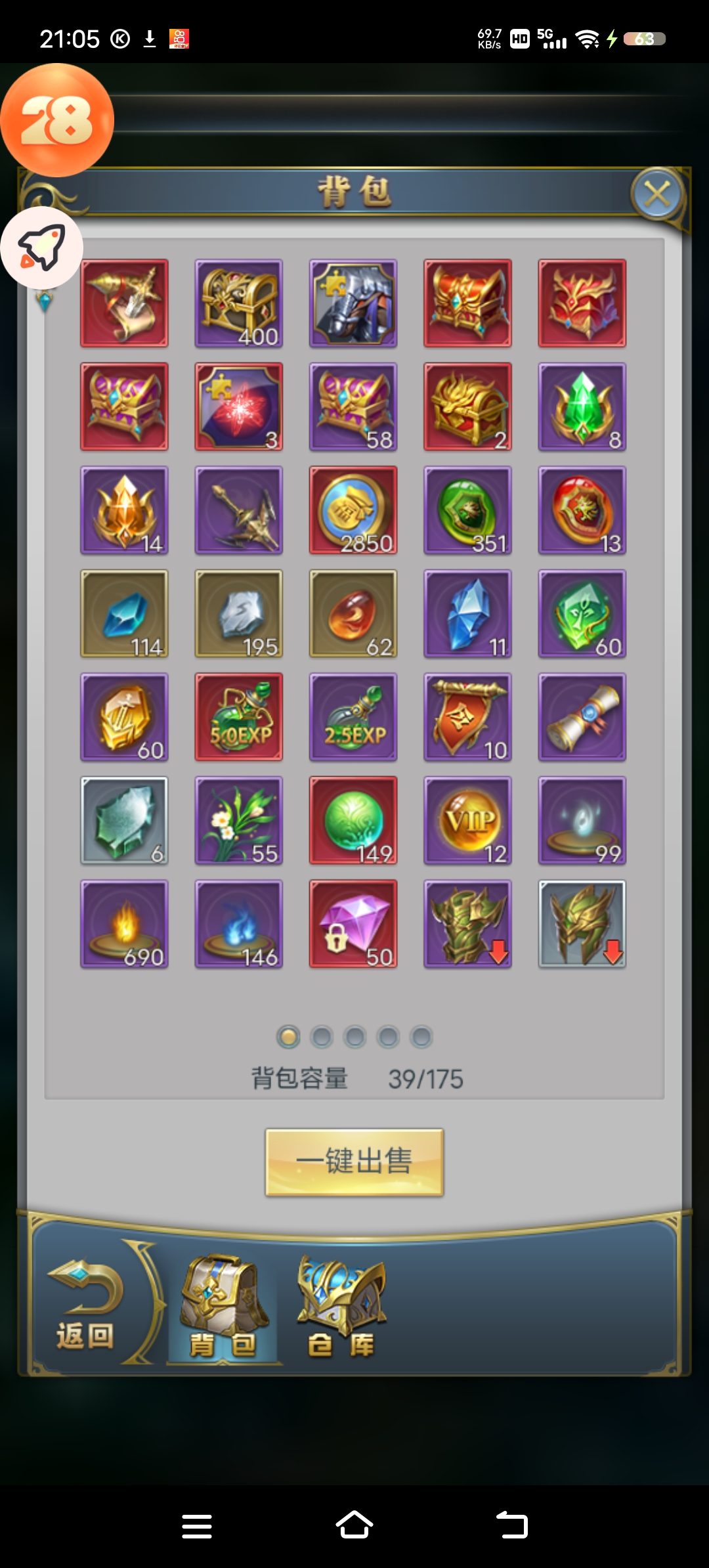Open the VIP coin item with 12
This screenshot has height=1568, width=709.
[467, 820]
